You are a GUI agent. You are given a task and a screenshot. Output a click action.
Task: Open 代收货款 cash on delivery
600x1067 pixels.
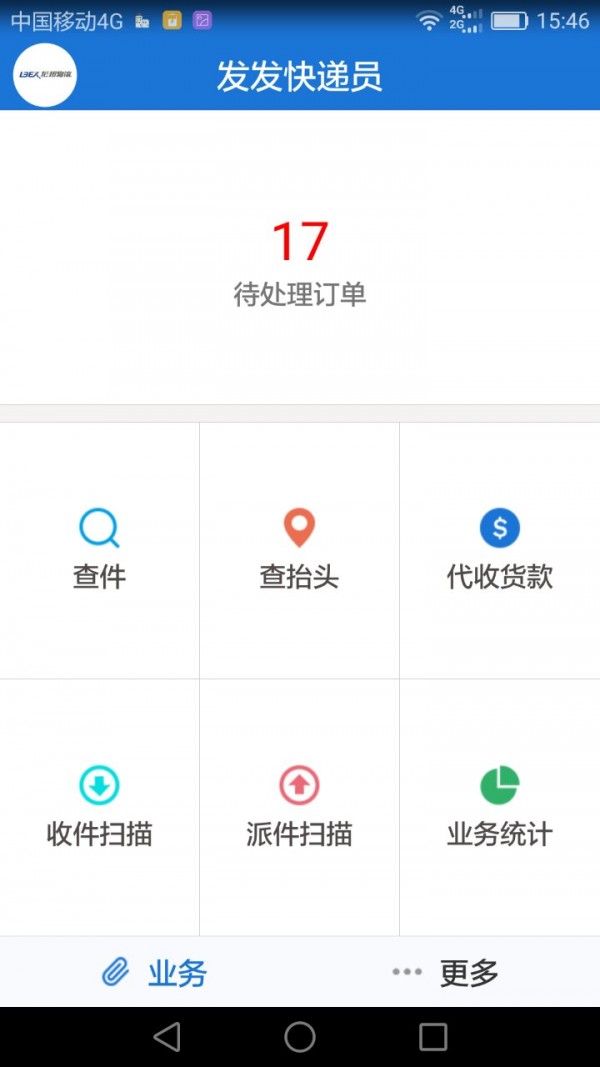(x=499, y=550)
